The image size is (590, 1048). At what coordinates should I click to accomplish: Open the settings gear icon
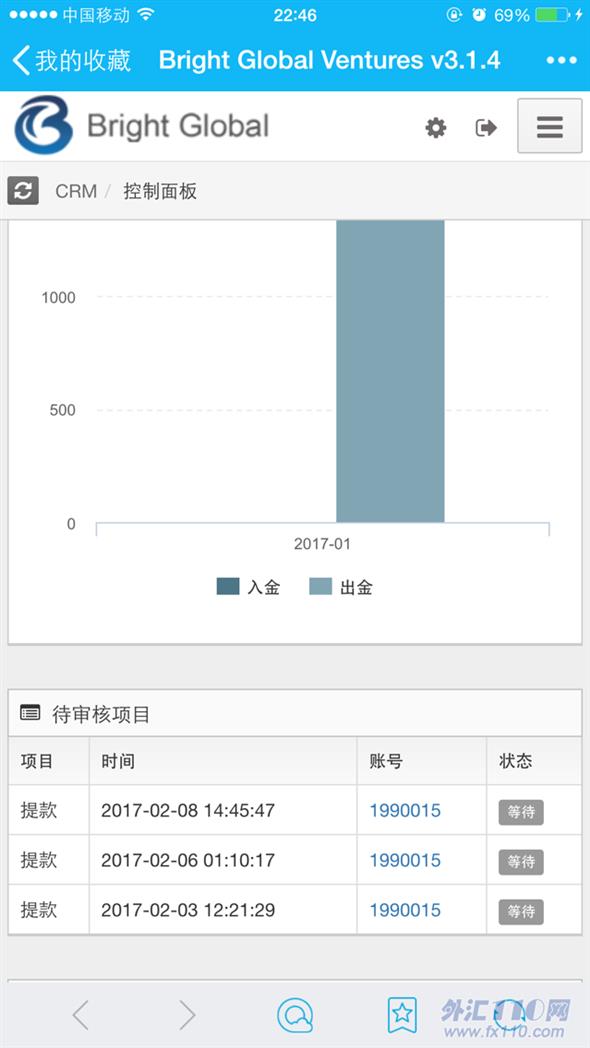click(436, 127)
